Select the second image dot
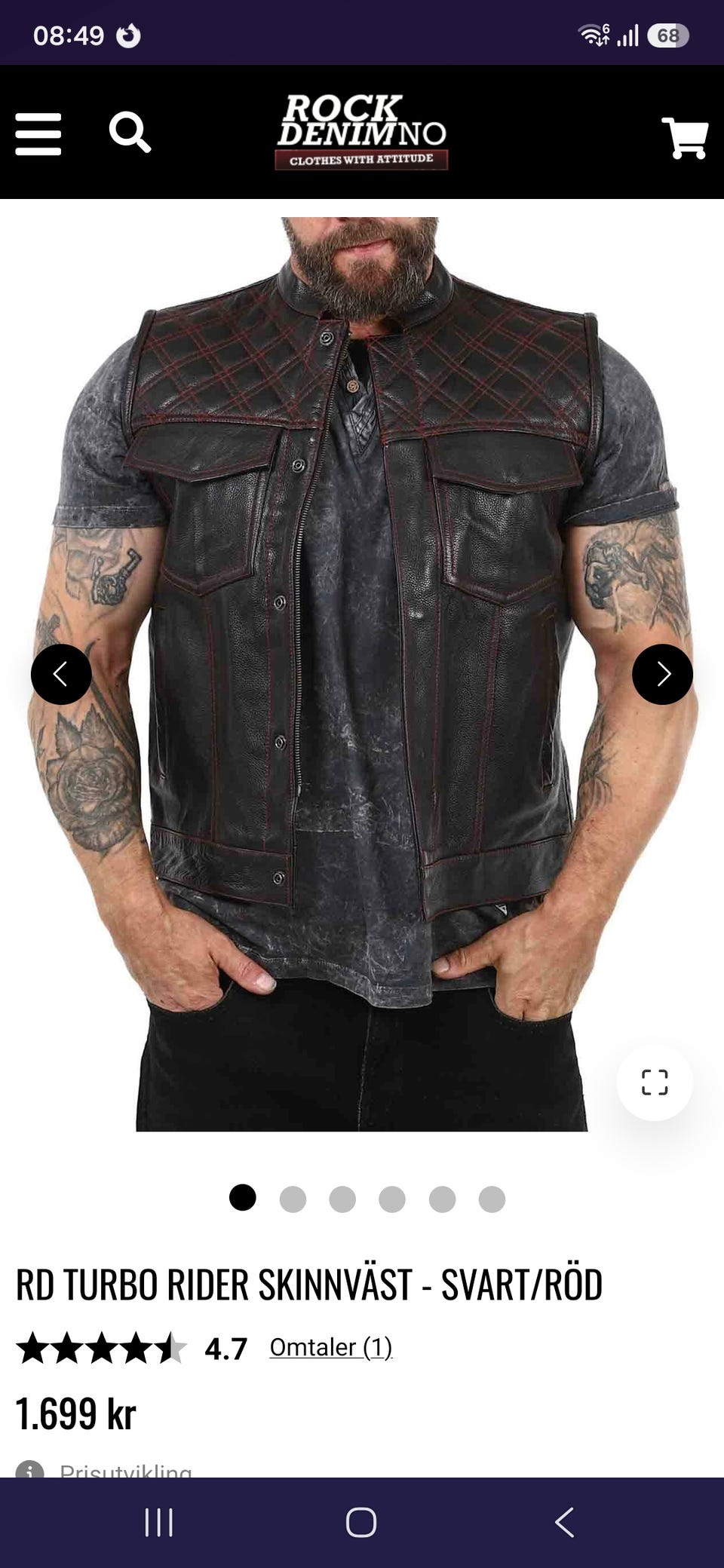Viewport: 724px width, 1568px height. coord(293,1199)
